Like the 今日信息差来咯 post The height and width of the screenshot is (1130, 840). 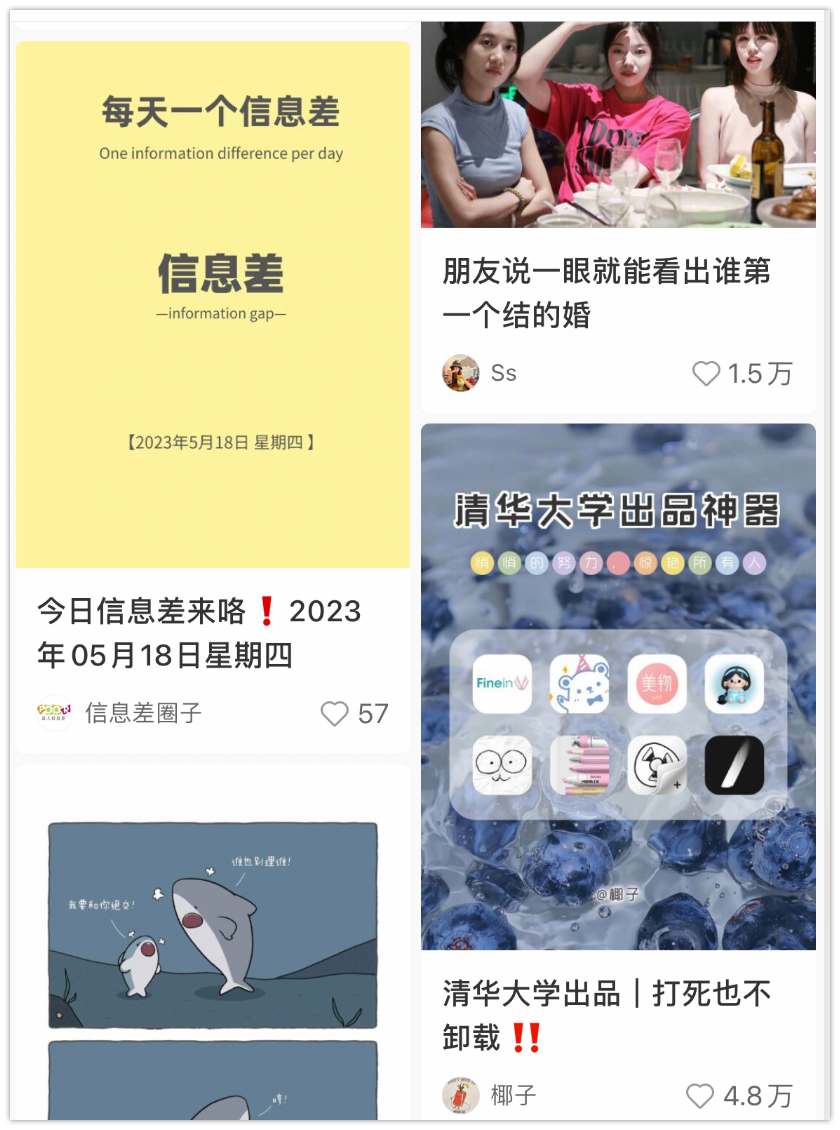(335, 713)
